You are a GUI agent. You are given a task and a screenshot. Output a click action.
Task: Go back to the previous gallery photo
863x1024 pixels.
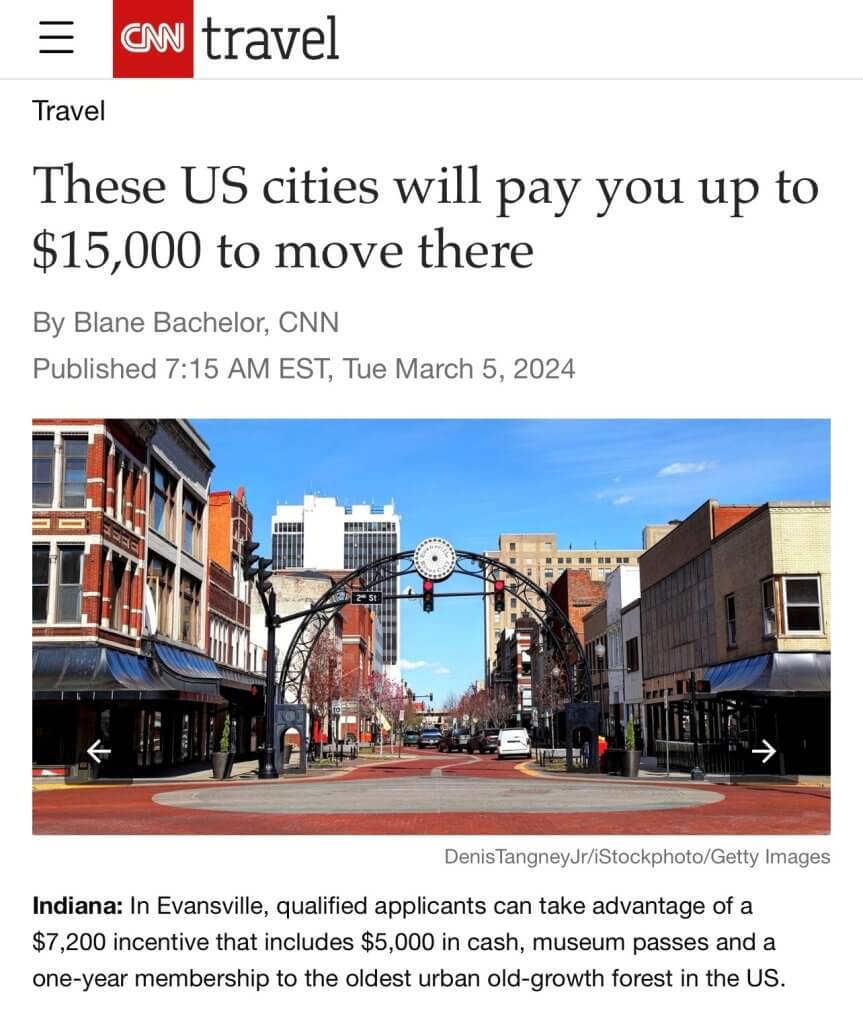[98, 751]
